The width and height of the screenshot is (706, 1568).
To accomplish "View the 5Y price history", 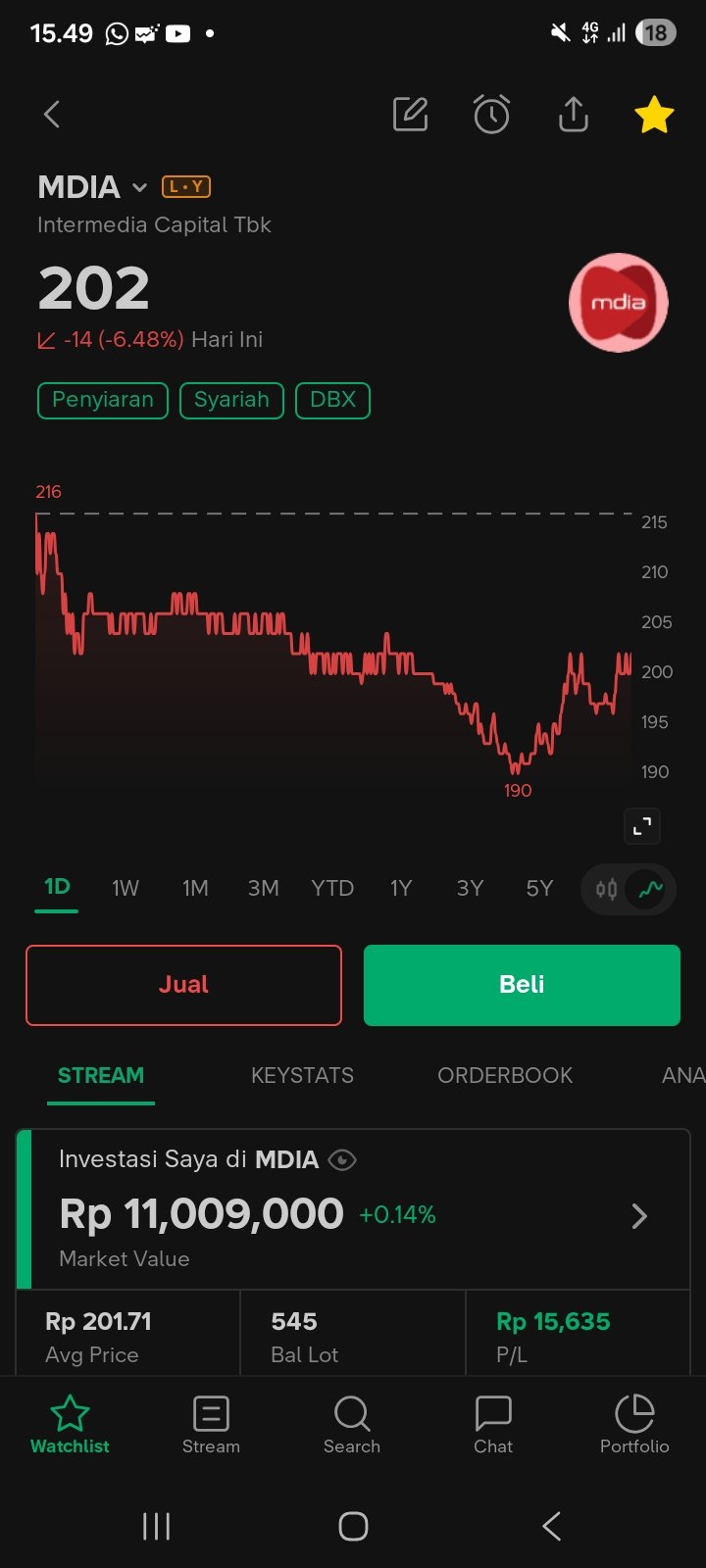I will coord(539,888).
